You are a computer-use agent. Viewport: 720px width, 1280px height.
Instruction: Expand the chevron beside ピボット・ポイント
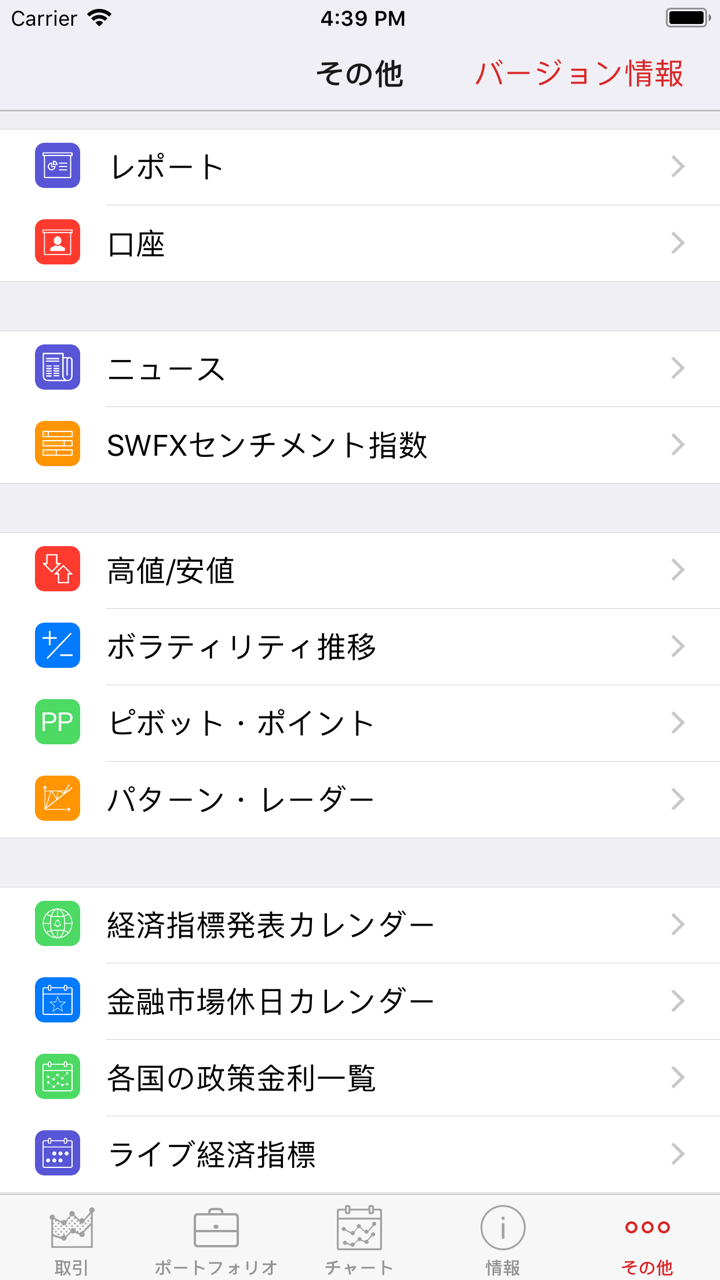click(x=676, y=722)
